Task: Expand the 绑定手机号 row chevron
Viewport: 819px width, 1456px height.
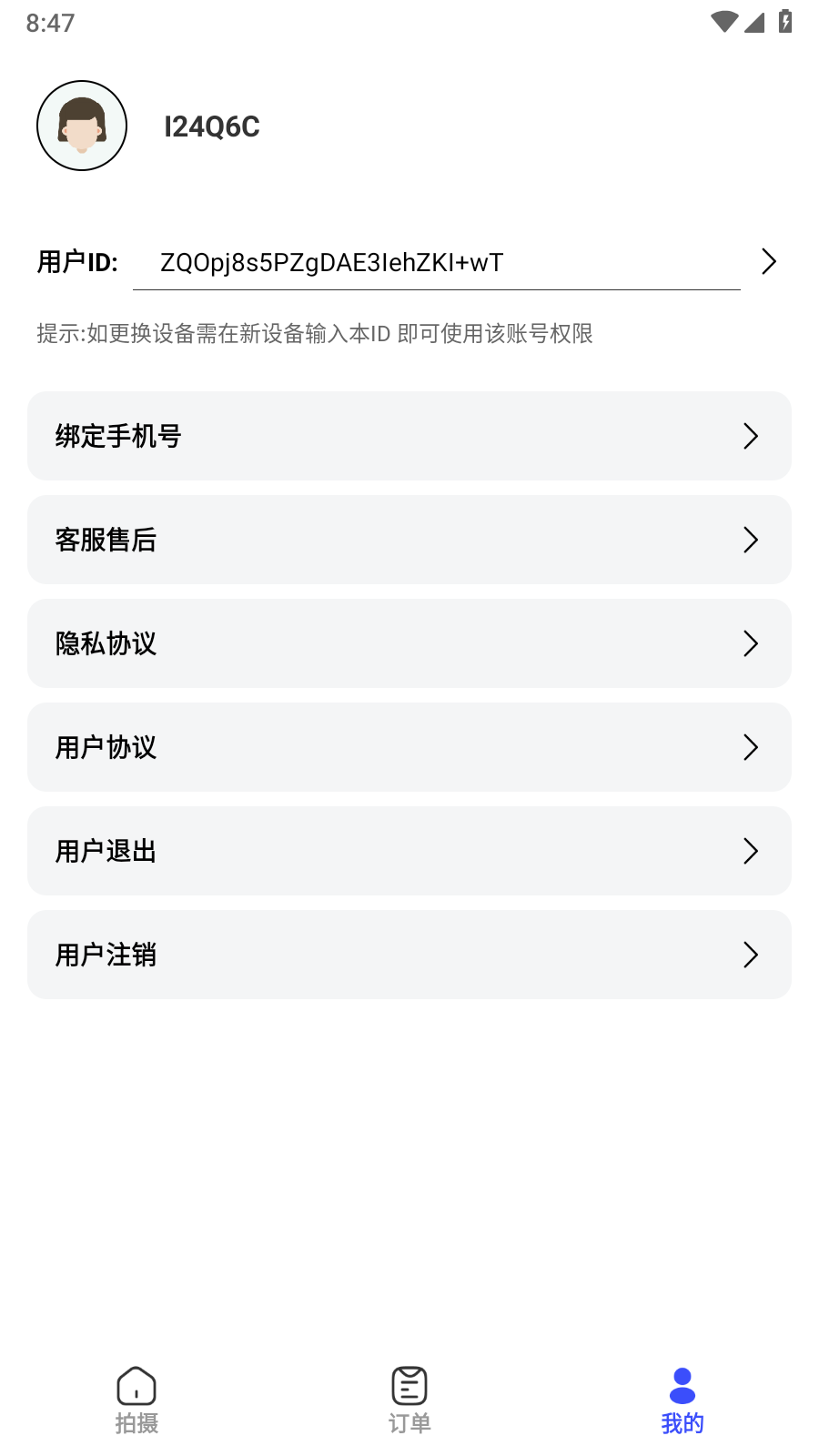Action: (751, 436)
